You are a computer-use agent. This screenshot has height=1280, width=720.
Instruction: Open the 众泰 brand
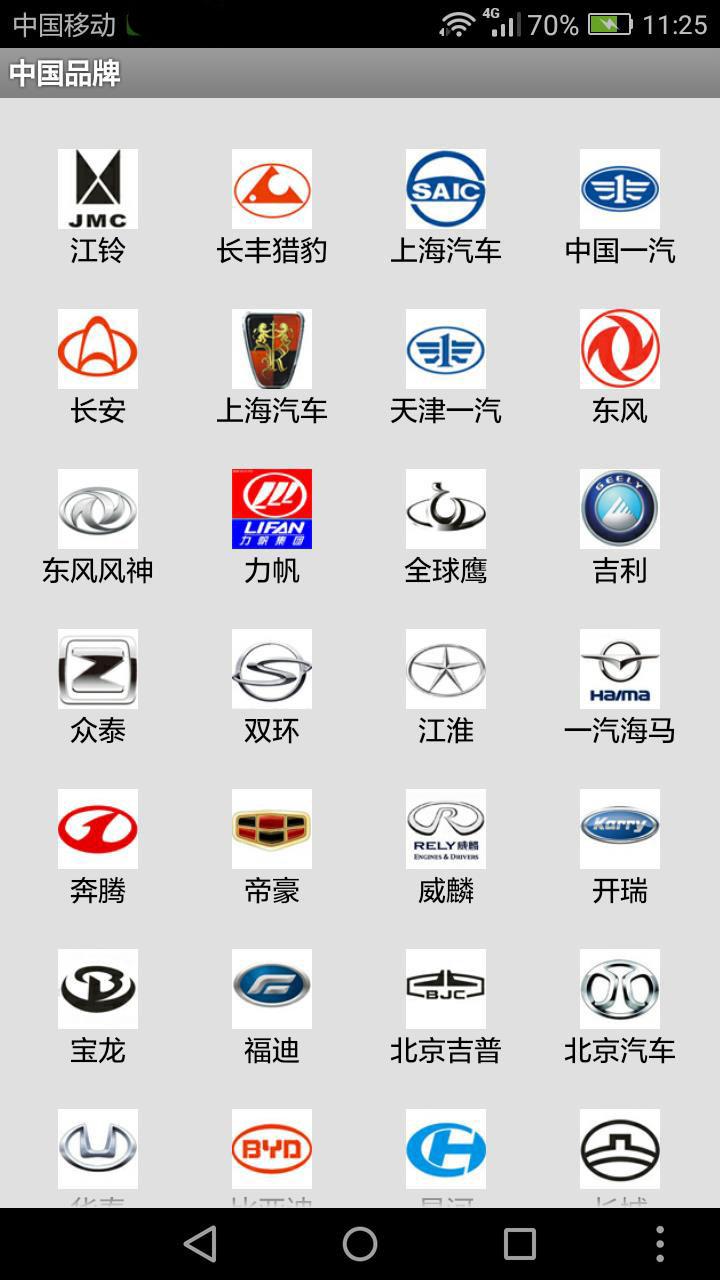98,670
